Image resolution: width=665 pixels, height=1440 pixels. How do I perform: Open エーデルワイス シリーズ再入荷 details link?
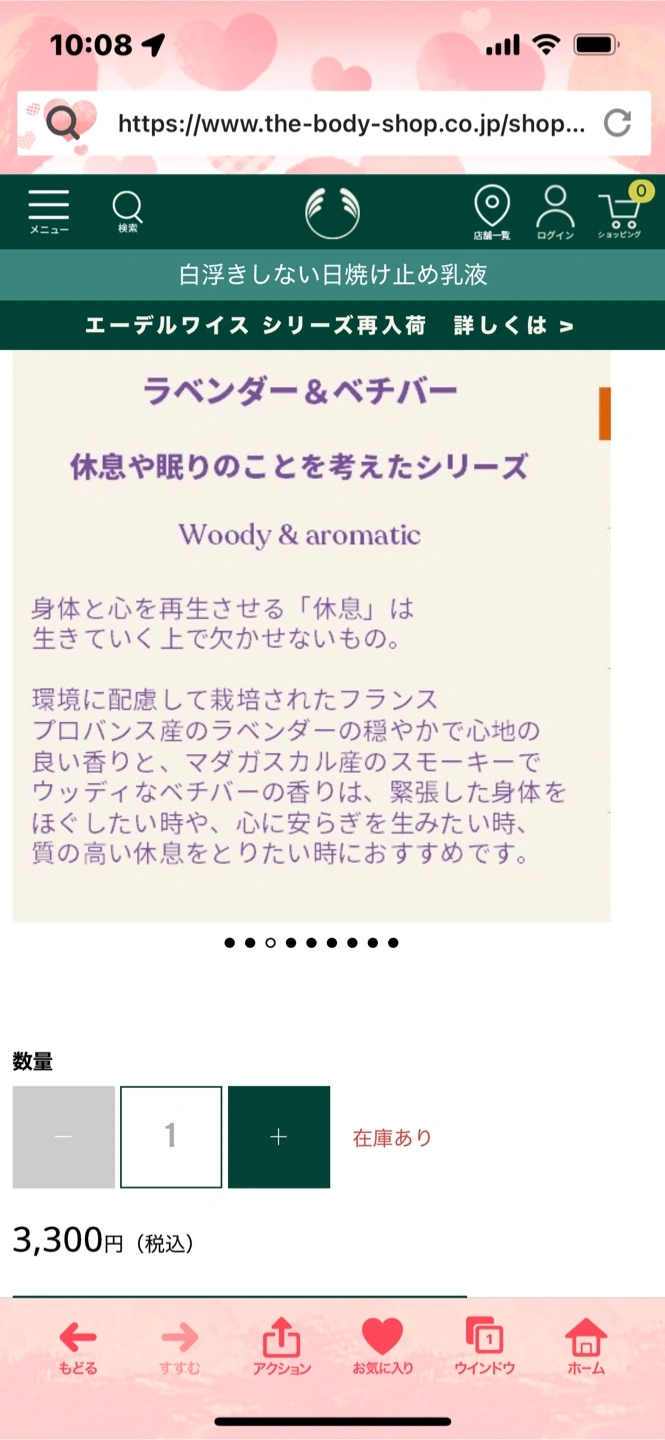pyautogui.click(x=330, y=326)
